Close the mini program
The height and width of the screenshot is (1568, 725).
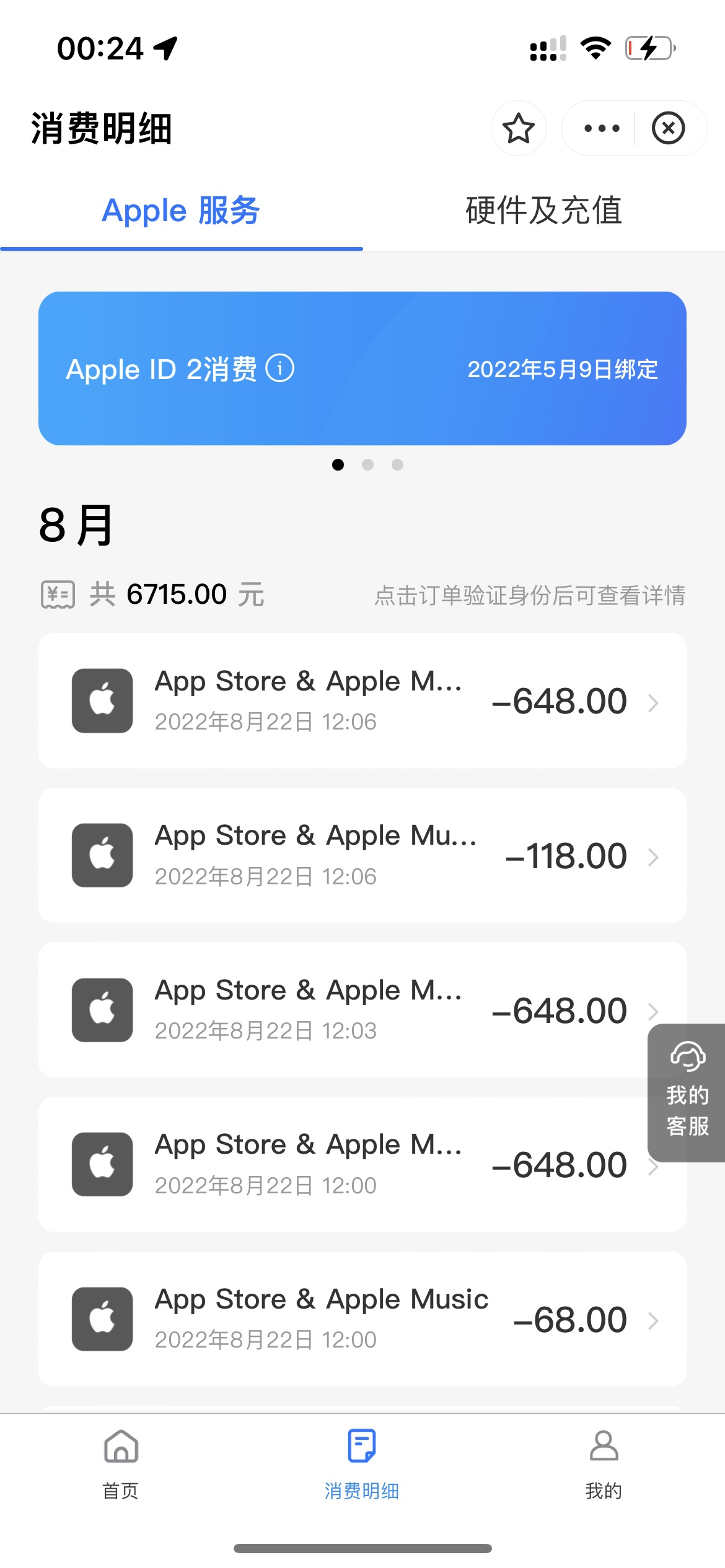[669, 128]
